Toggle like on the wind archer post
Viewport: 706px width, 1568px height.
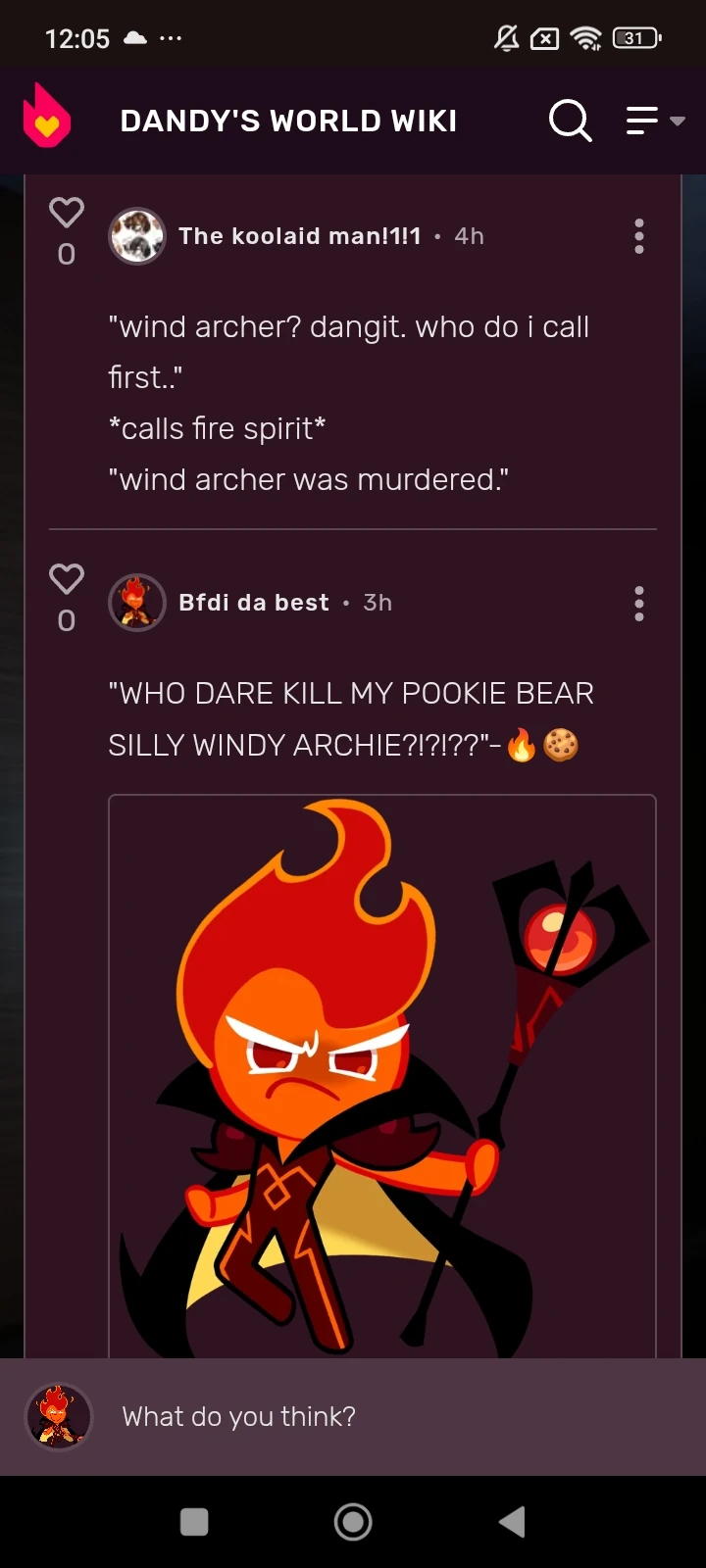click(66, 211)
